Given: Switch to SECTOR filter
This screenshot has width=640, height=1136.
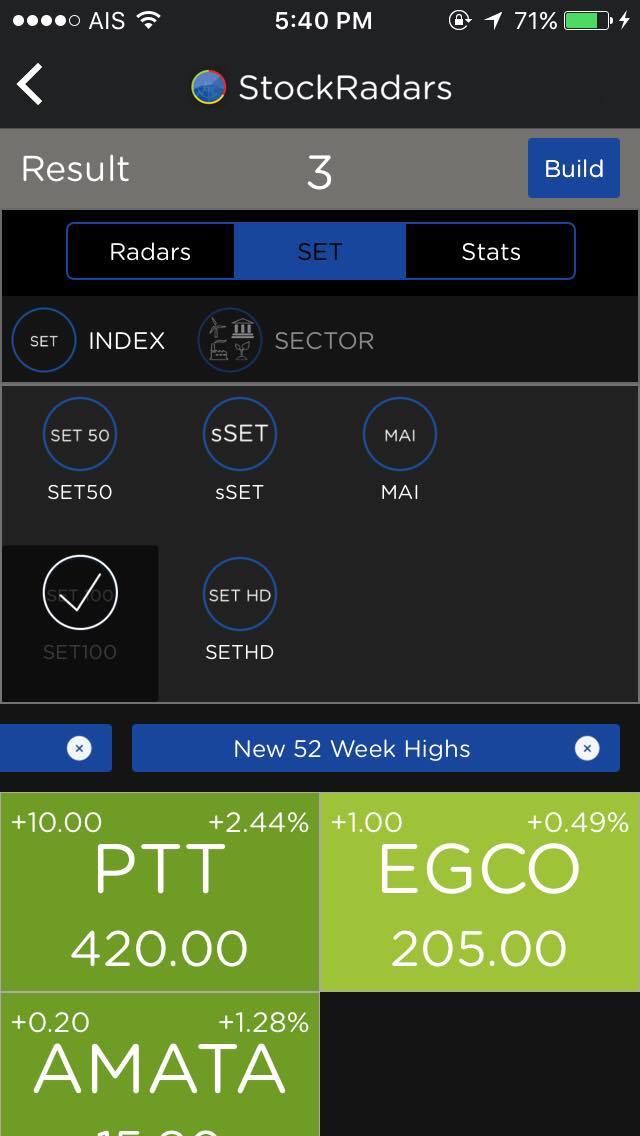Looking at the screenshot, I should pyautogui.click(x=287, y=340).
